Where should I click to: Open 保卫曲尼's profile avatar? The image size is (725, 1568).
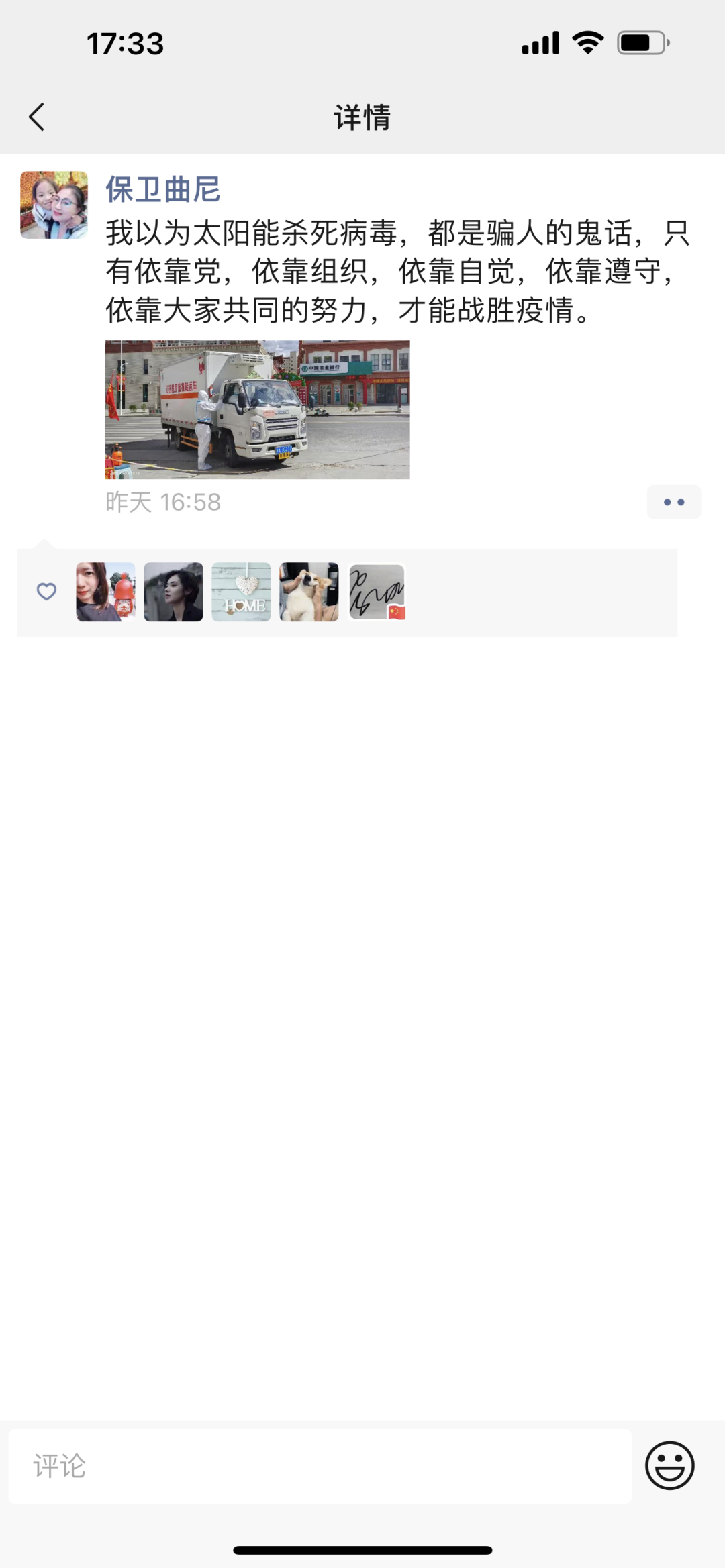54,205
